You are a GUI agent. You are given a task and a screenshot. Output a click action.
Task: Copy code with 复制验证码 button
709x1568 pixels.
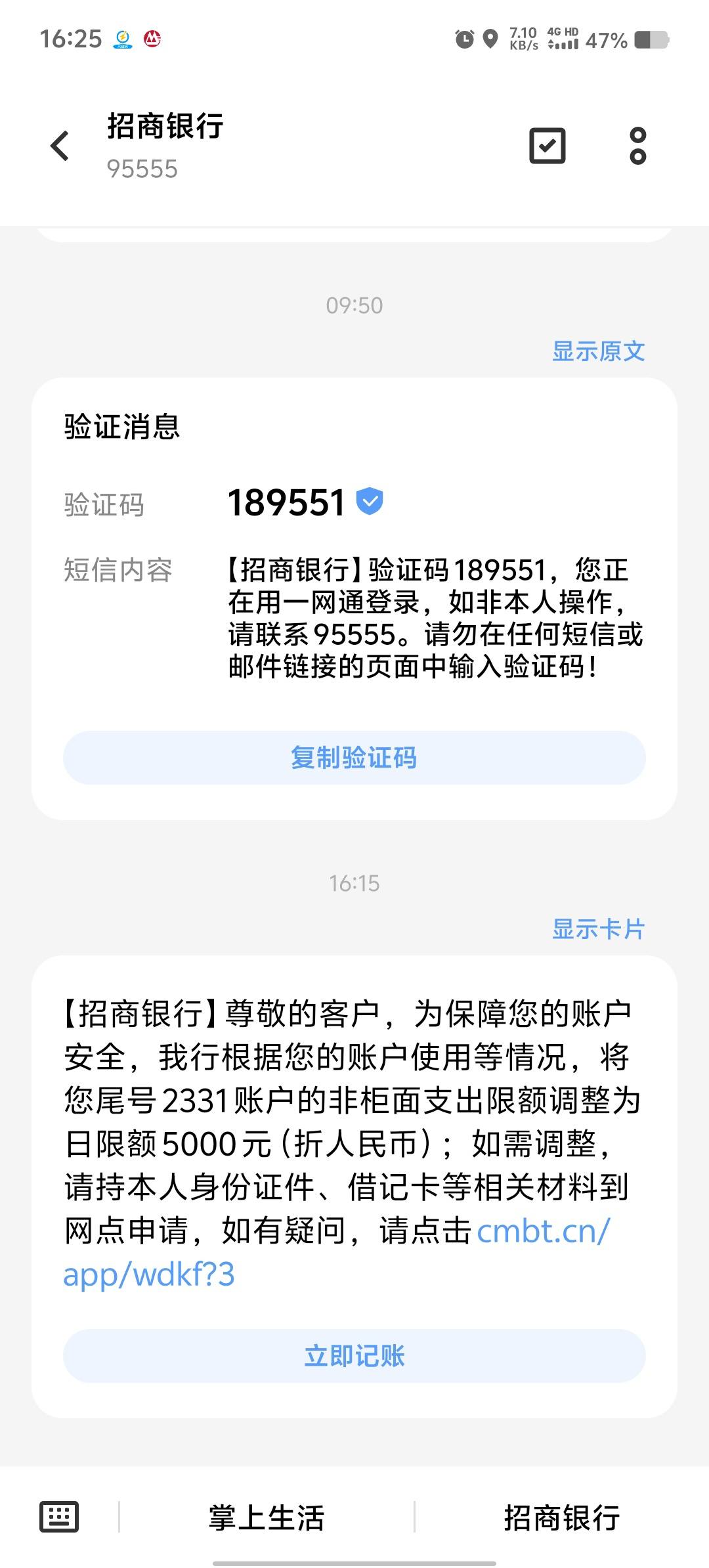[x=354, y=758]
